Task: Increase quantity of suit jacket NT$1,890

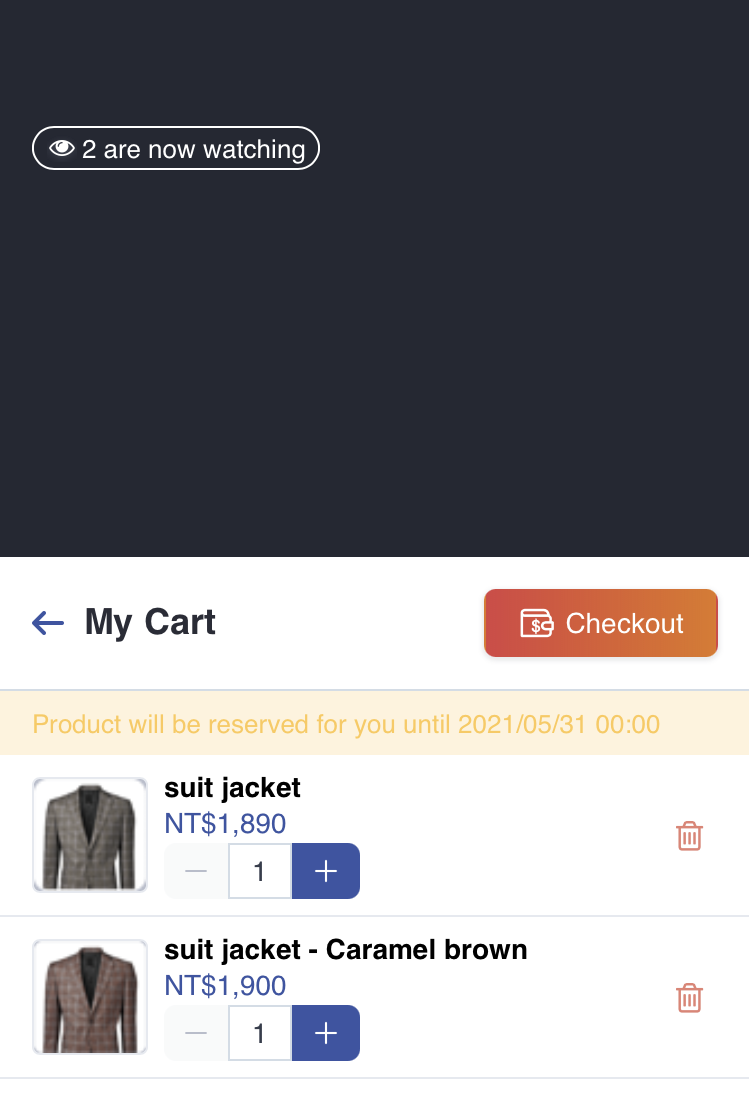Action: point(326,871)
